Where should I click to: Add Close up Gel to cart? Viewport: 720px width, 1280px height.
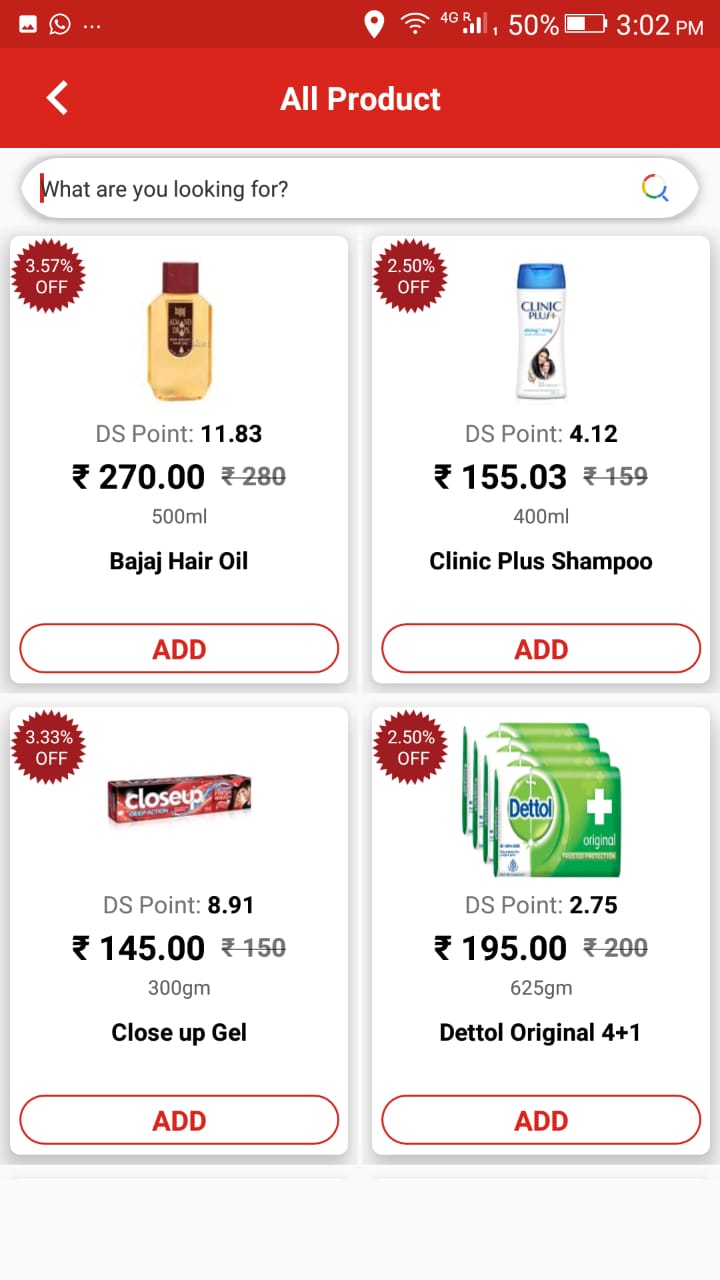(179, 1120)
